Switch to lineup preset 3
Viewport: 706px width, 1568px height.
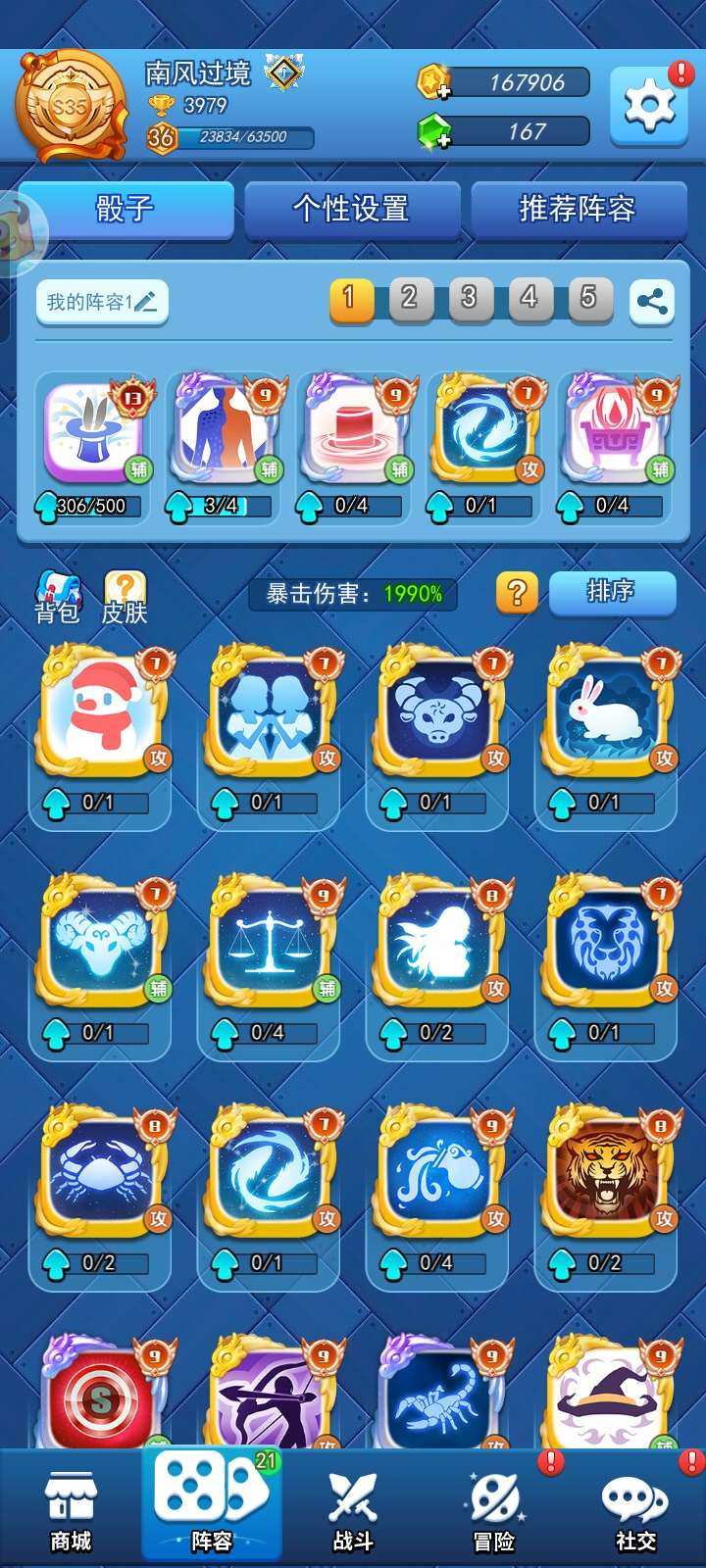(468, 300)
